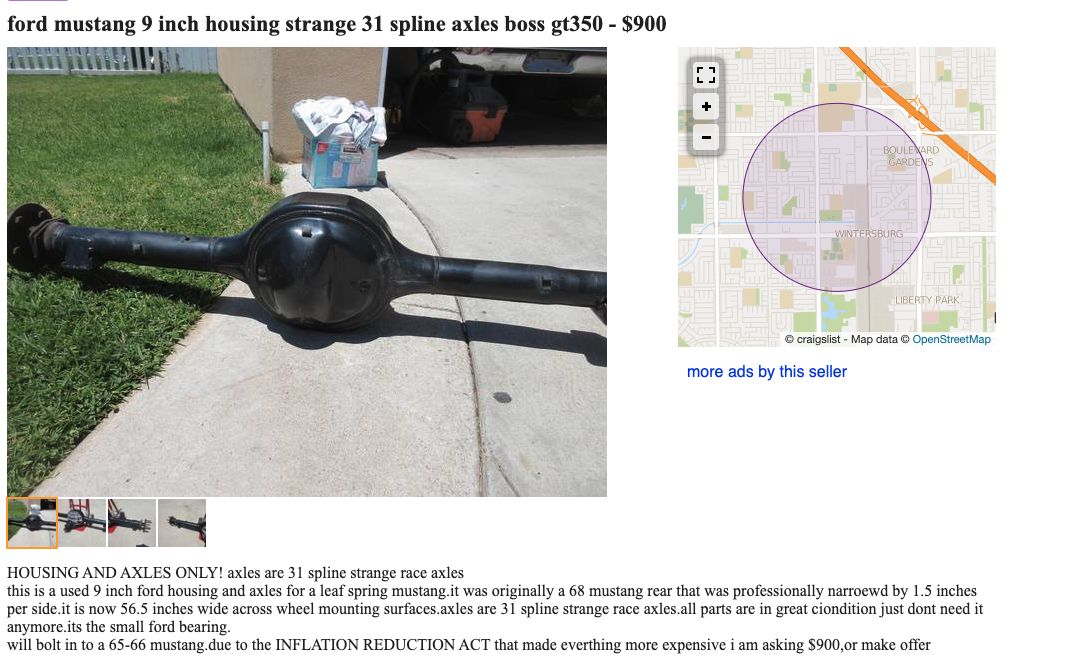Open the OpenStreetMap attribution link
Screen dimensions: 1068x672
951,339
